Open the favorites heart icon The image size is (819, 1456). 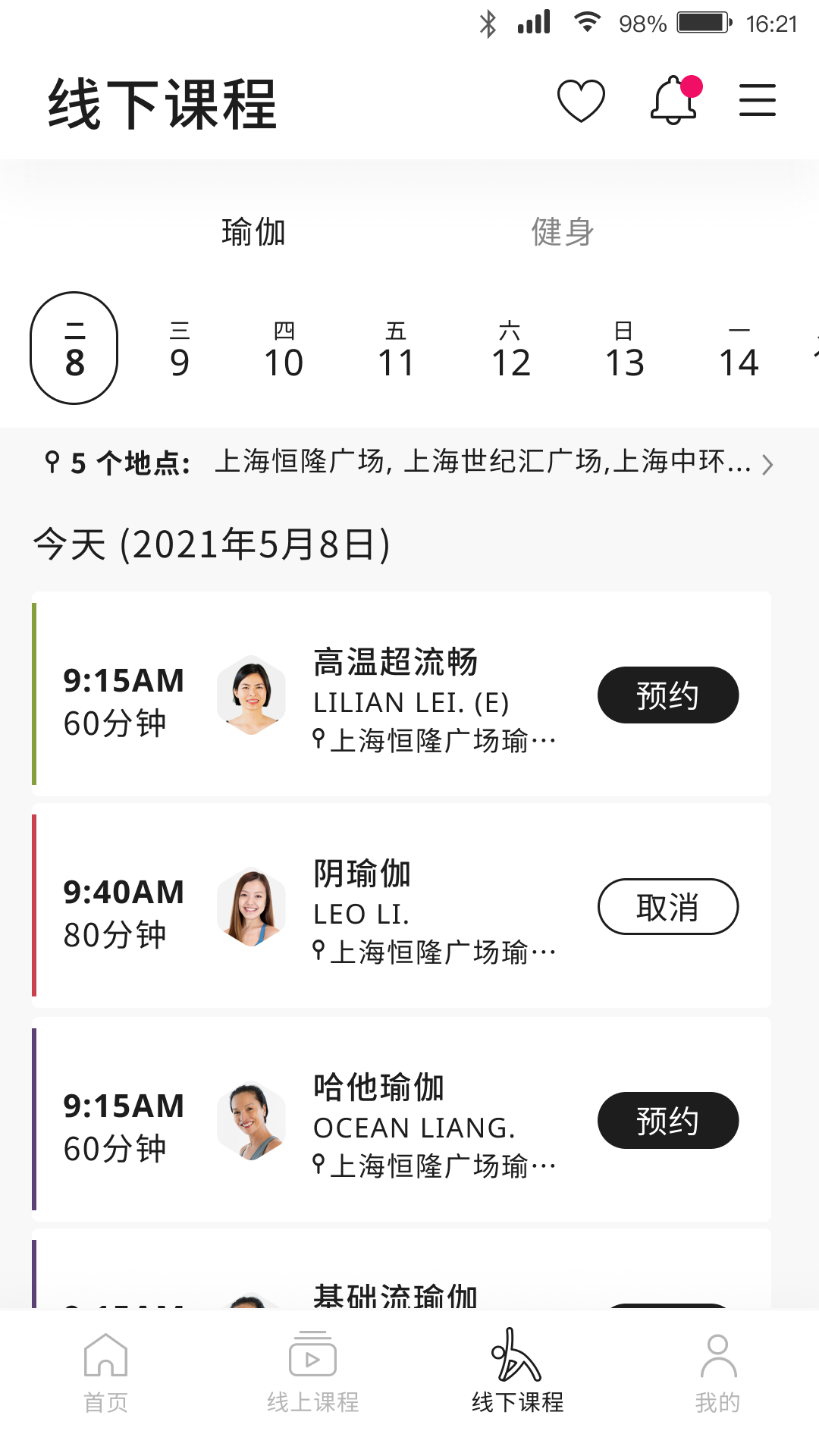pyautogui.click(x=580, y=100)
